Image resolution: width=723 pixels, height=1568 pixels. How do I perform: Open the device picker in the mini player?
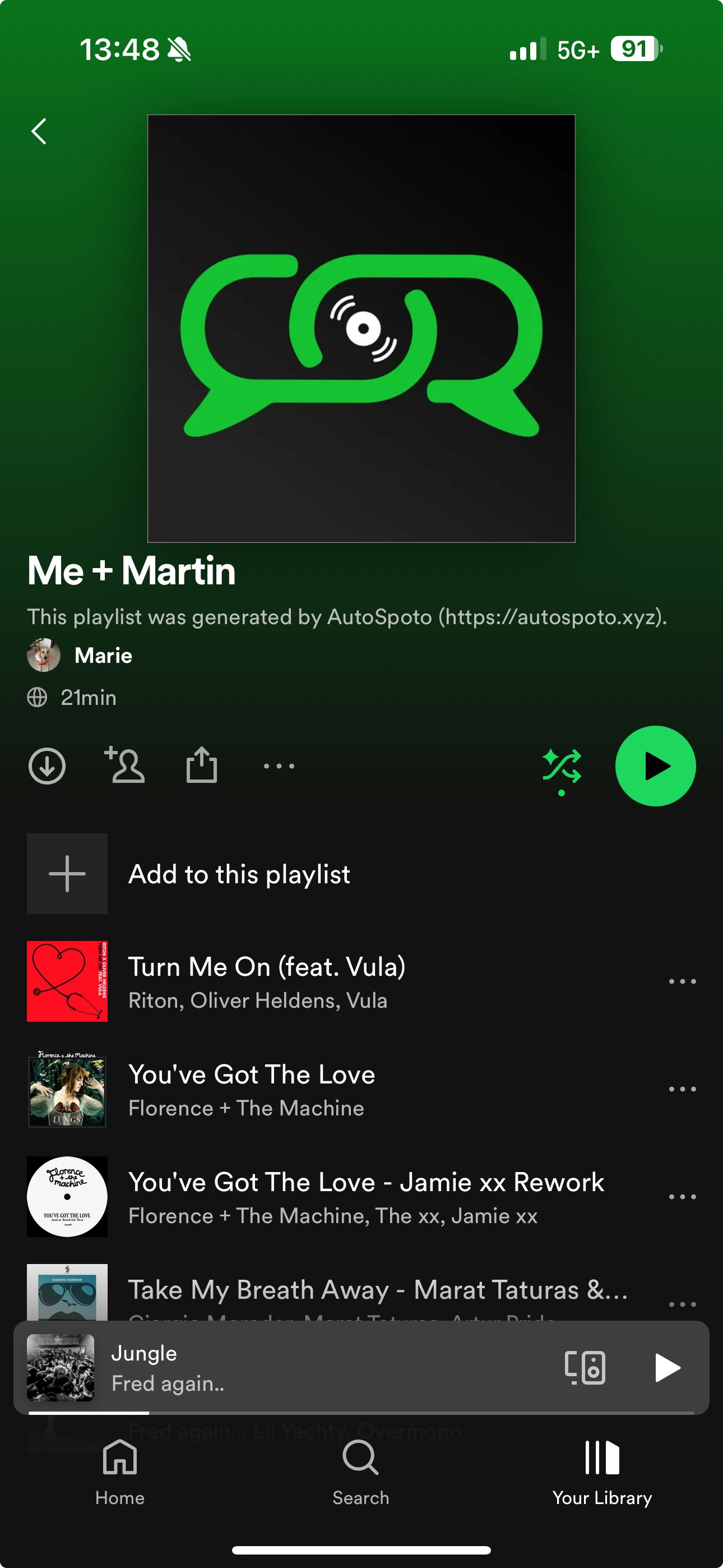pyautogui.click(x=585, y=1367)
